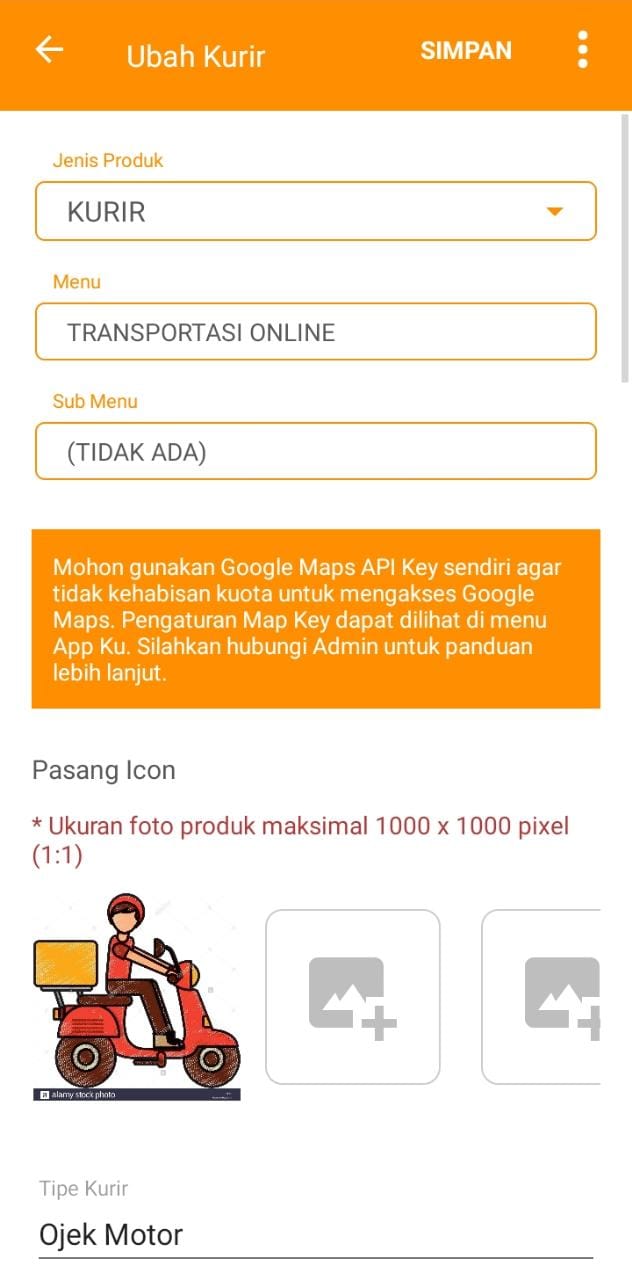Expand the Jenis Produk dropdown showing KURIR

[x=316, y=211]
